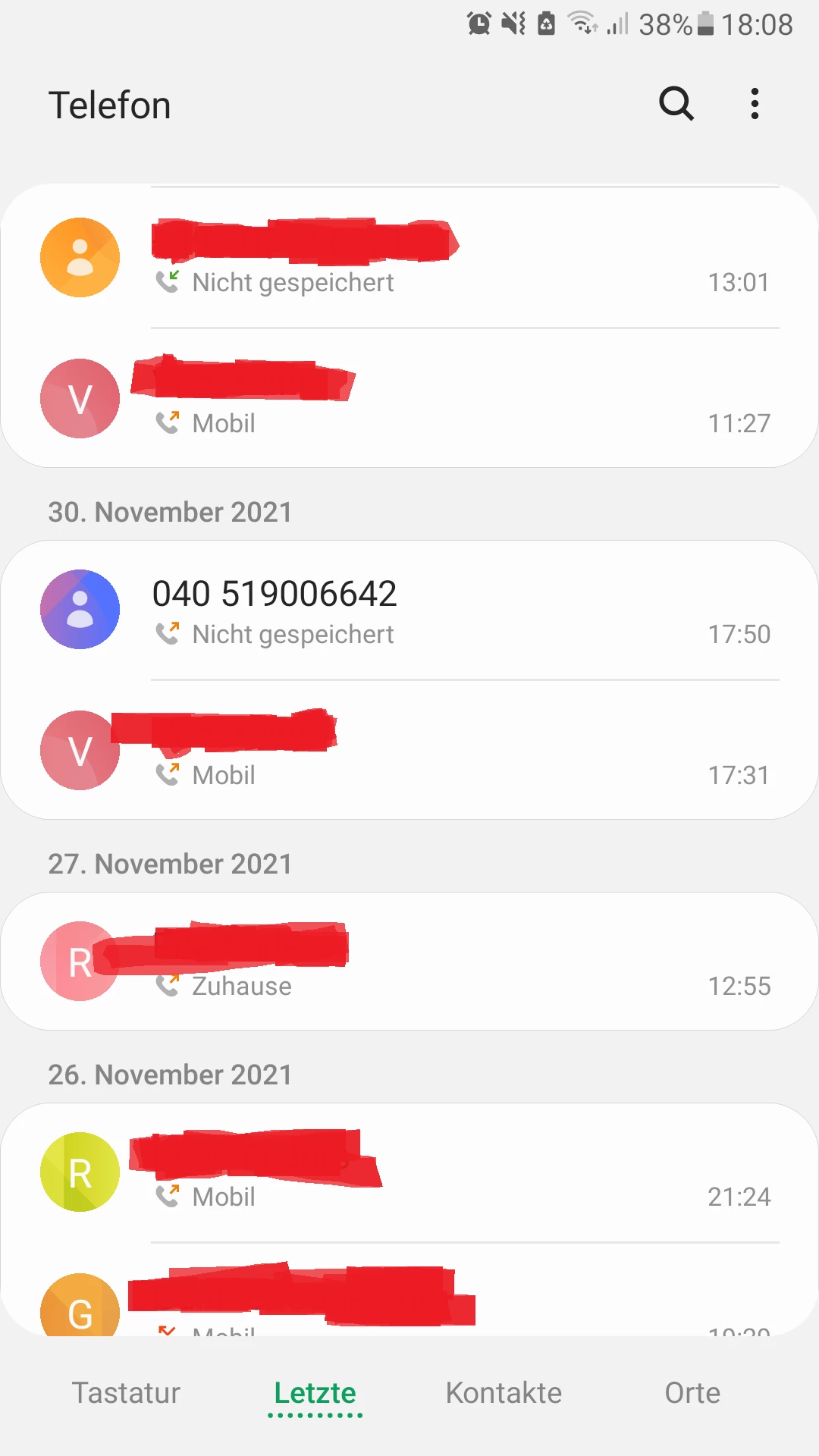Tap the orange G contact avatar
Viewport: 819px width, 1456px height.
coord(80,1308)
